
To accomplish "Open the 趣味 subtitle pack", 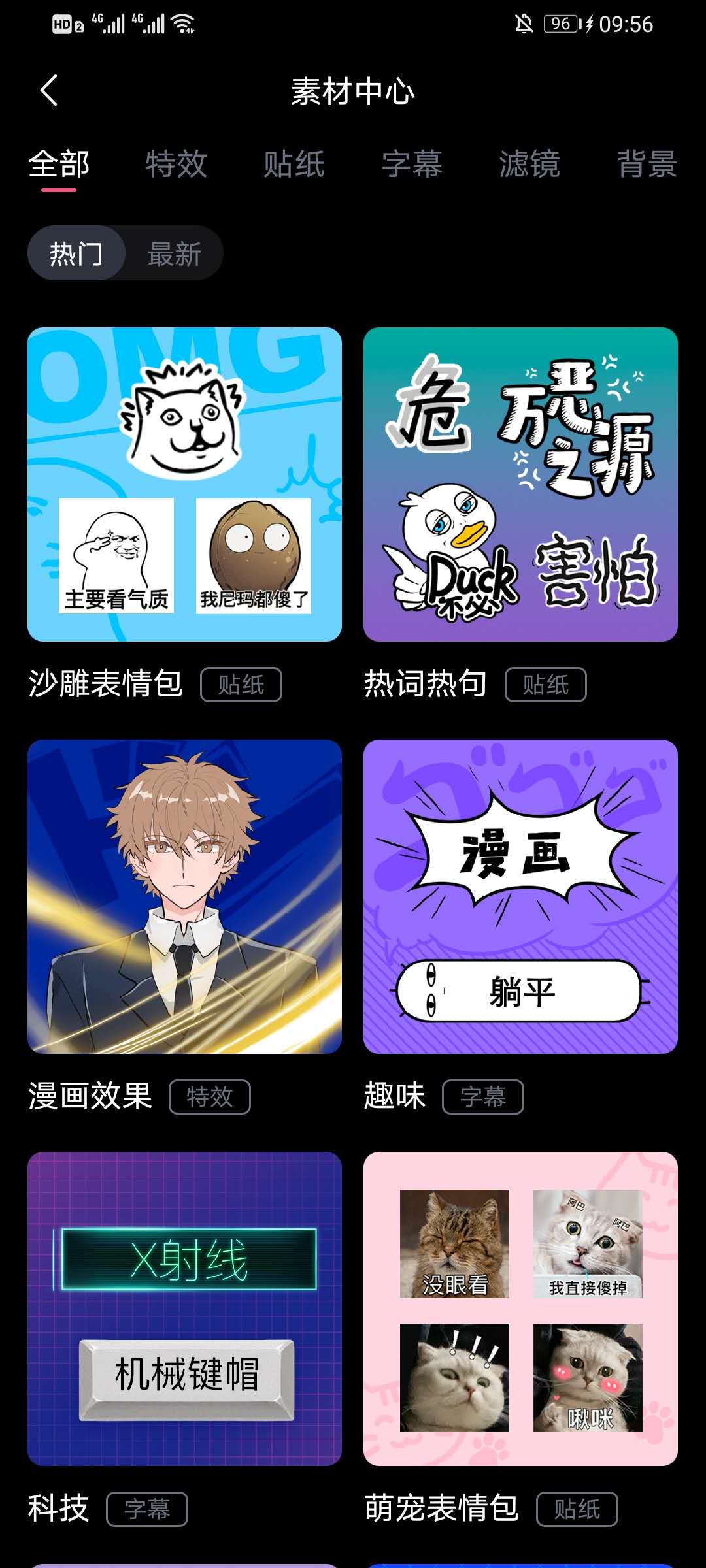I will click(x=520, y=896).
